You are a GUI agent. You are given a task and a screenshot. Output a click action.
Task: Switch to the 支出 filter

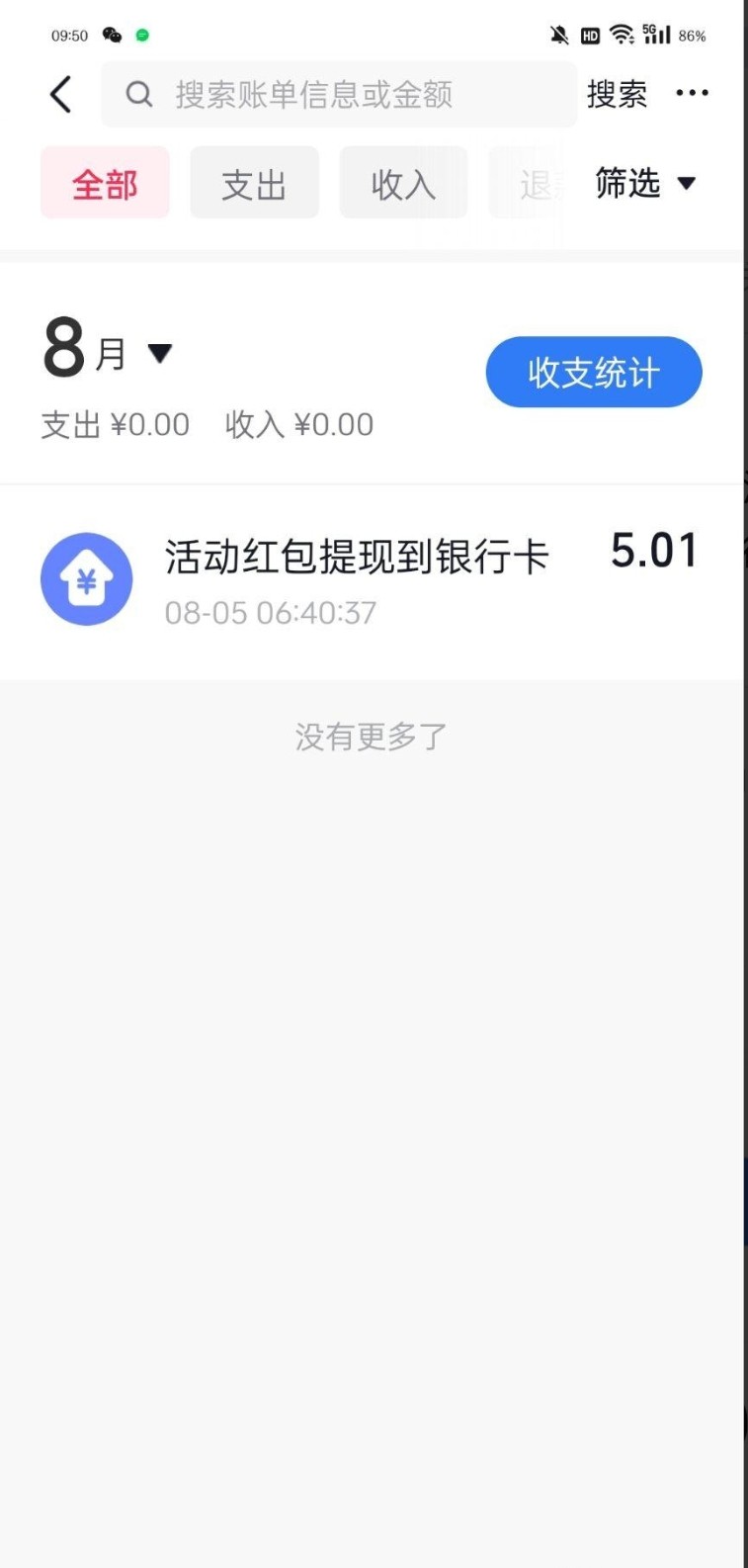coord(254,183)
